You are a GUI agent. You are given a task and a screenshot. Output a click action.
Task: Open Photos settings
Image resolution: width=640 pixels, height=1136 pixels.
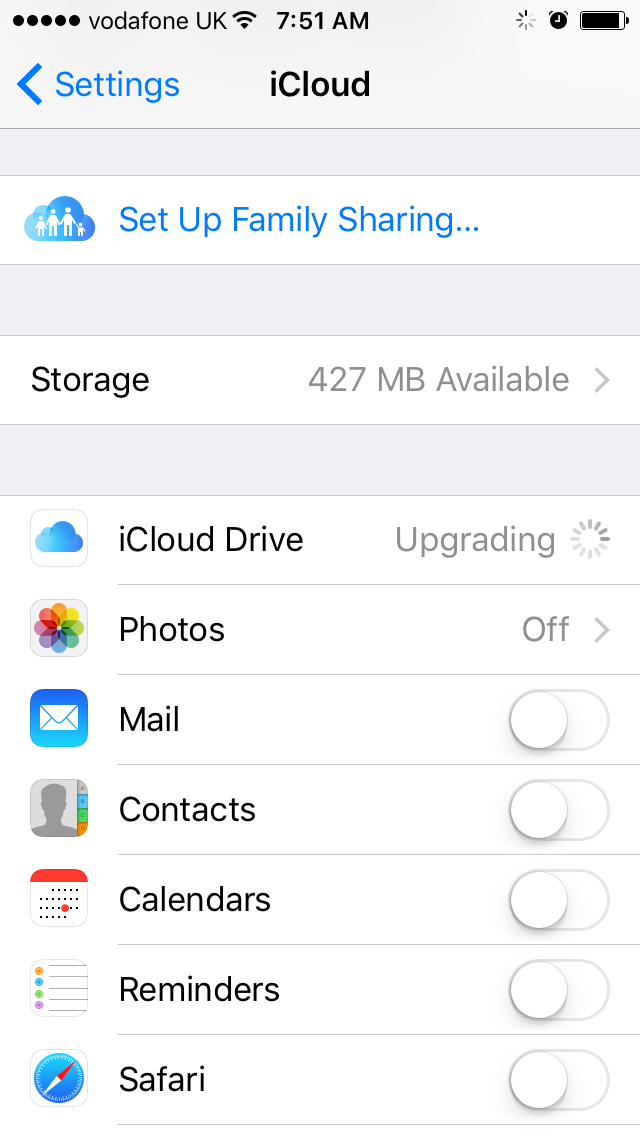(320, 630)
